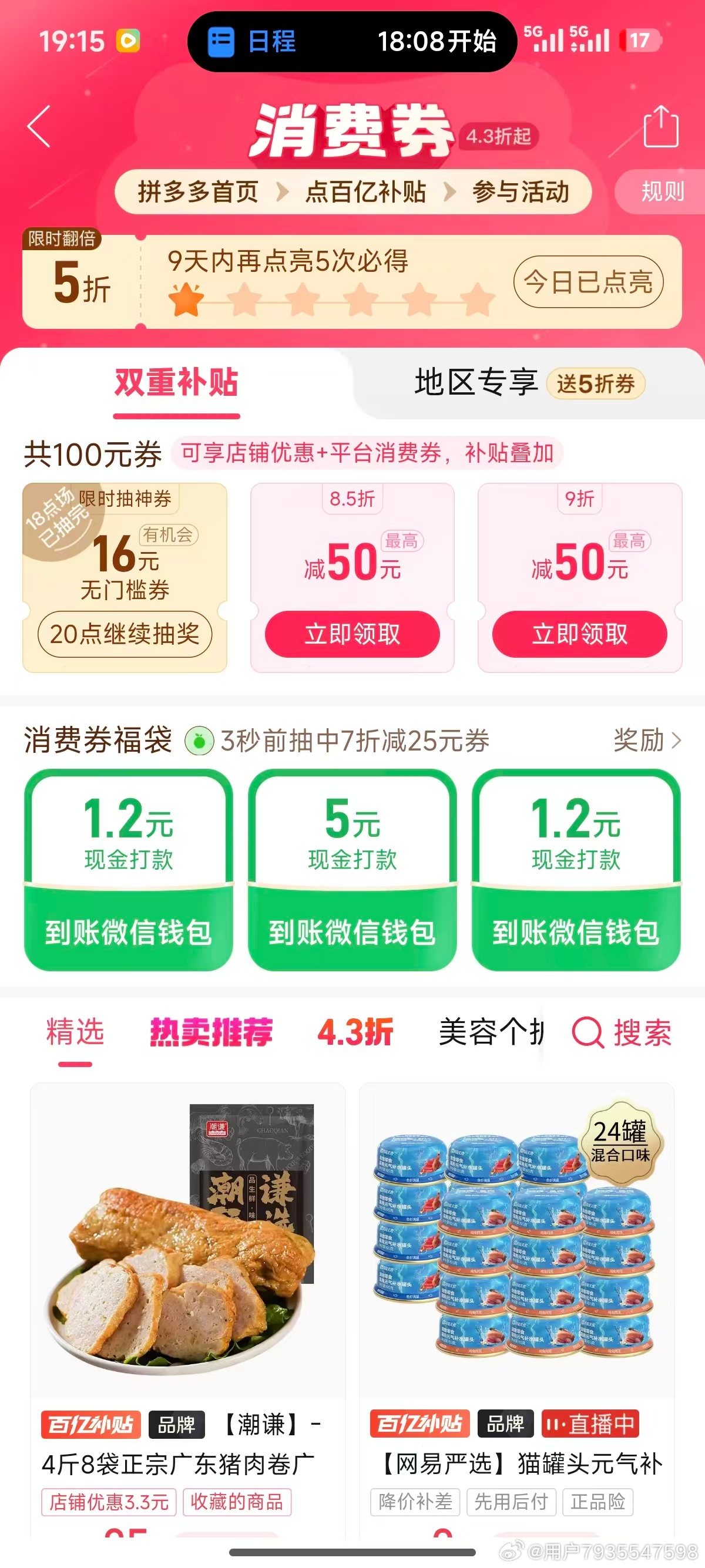Image resolution: width=705 pixels, height=1568 pixels.
Task: Select the 4.3折 category tab
Action: [x=355, y=1032]
